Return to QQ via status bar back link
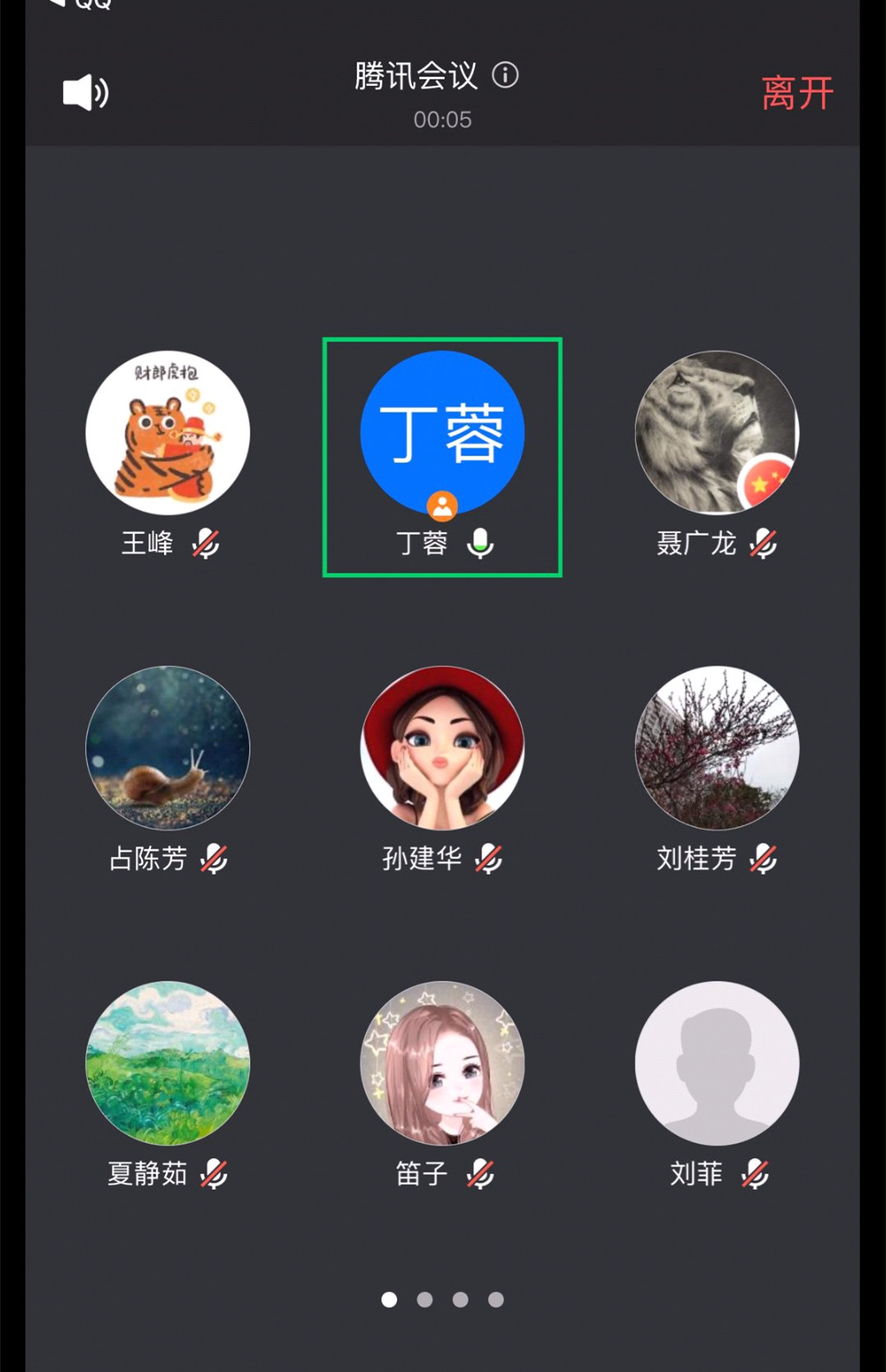This screenshot has height=1372, width=886. pos(82,4)
